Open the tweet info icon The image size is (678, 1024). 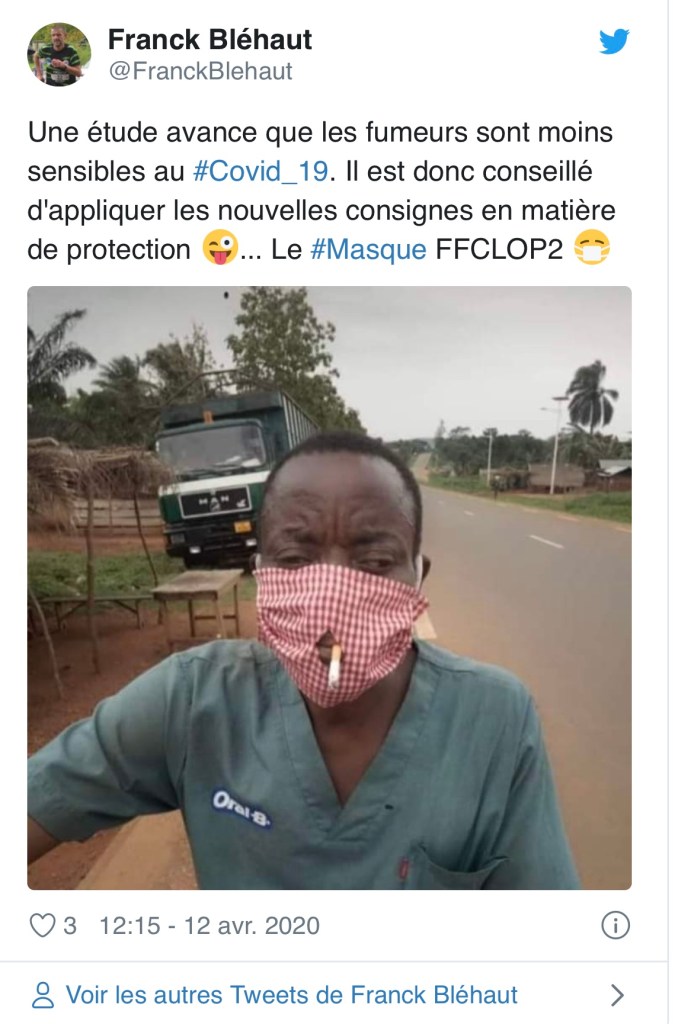(x=615, y=925)
